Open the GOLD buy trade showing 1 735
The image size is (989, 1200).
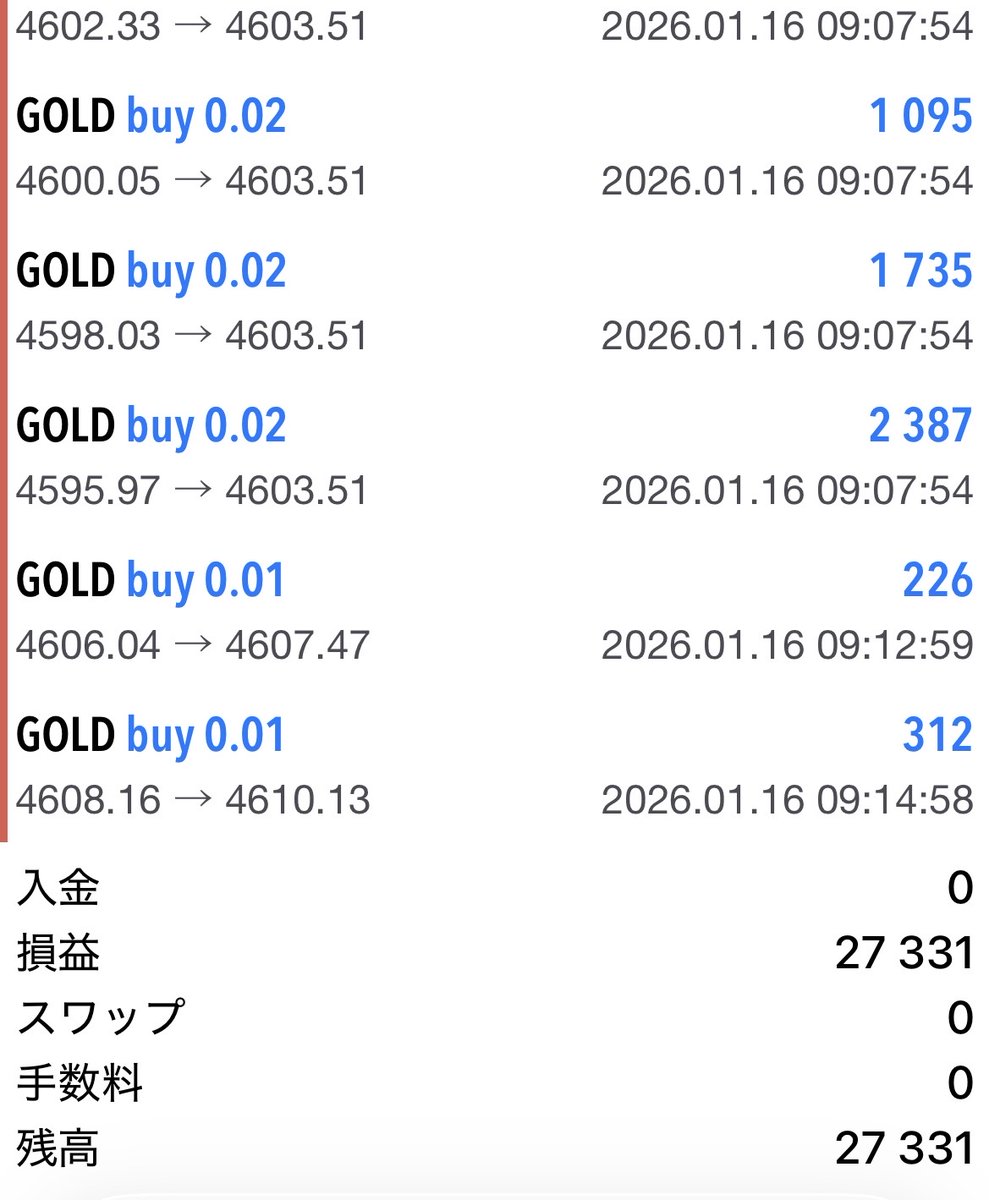pos(494,302)
